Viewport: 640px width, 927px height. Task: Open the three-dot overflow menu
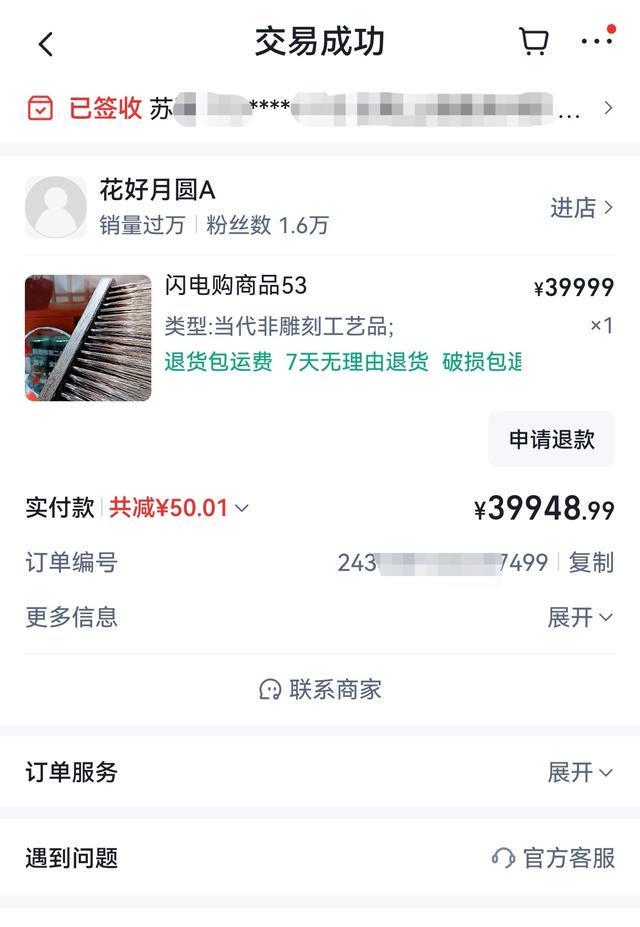click(x=596, y=40)
